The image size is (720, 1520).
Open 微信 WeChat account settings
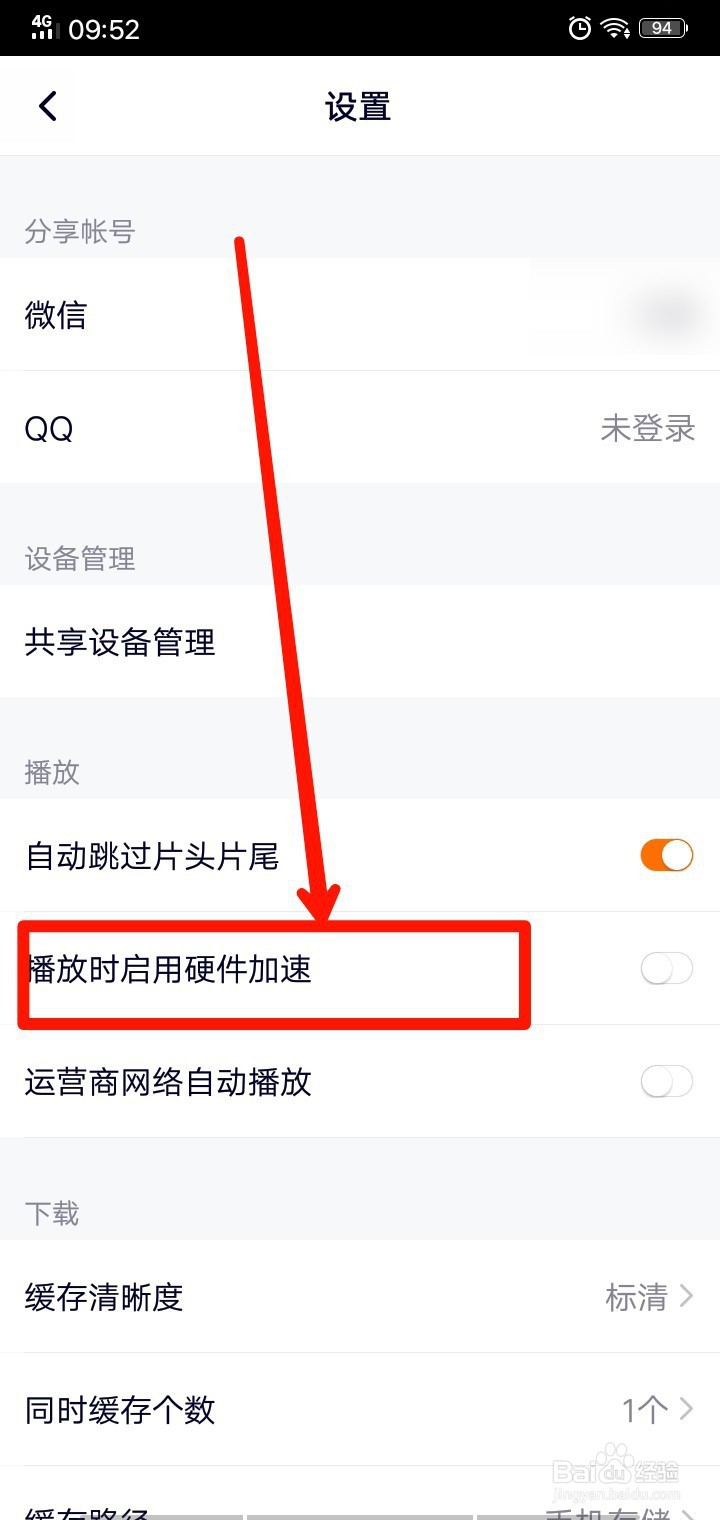[360, 315]
